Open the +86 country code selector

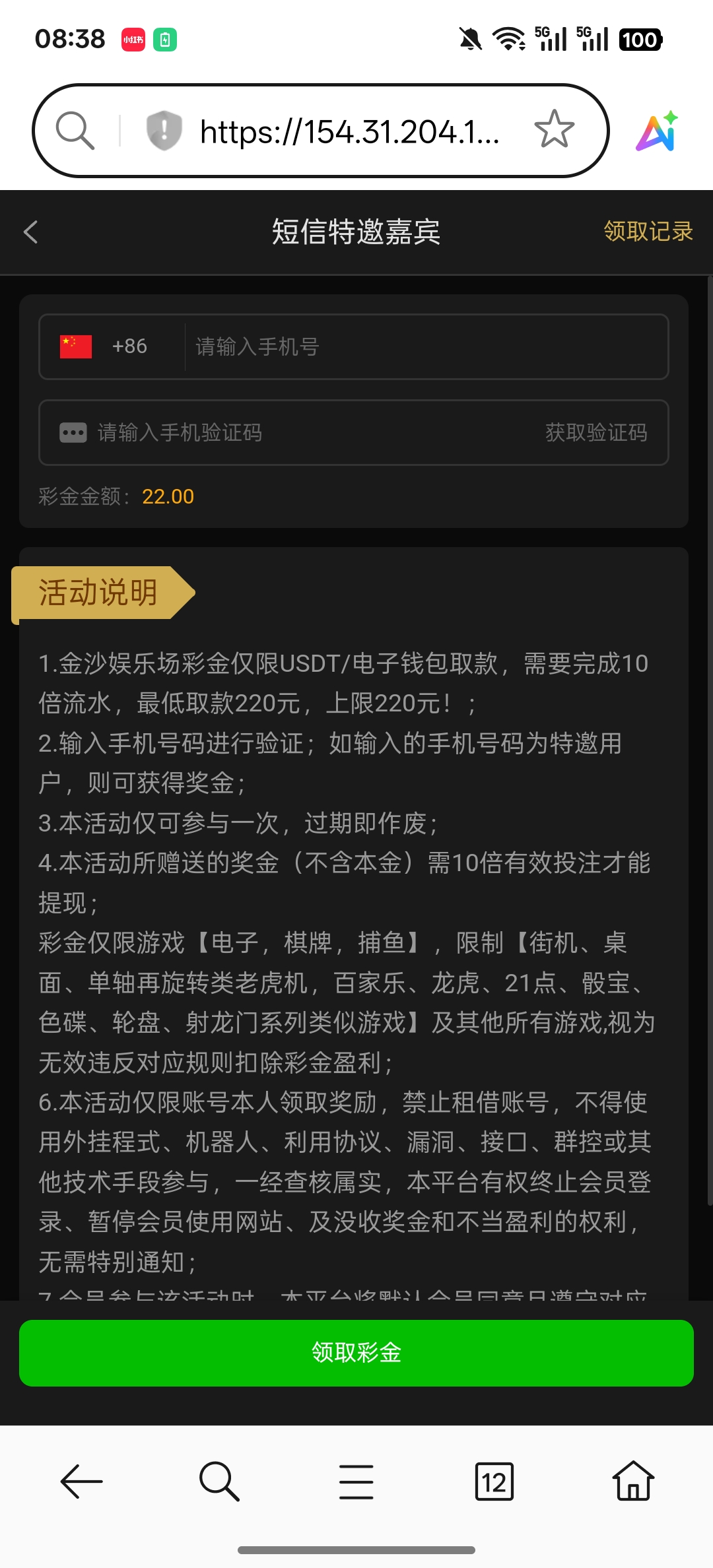(x=129, y=346)
